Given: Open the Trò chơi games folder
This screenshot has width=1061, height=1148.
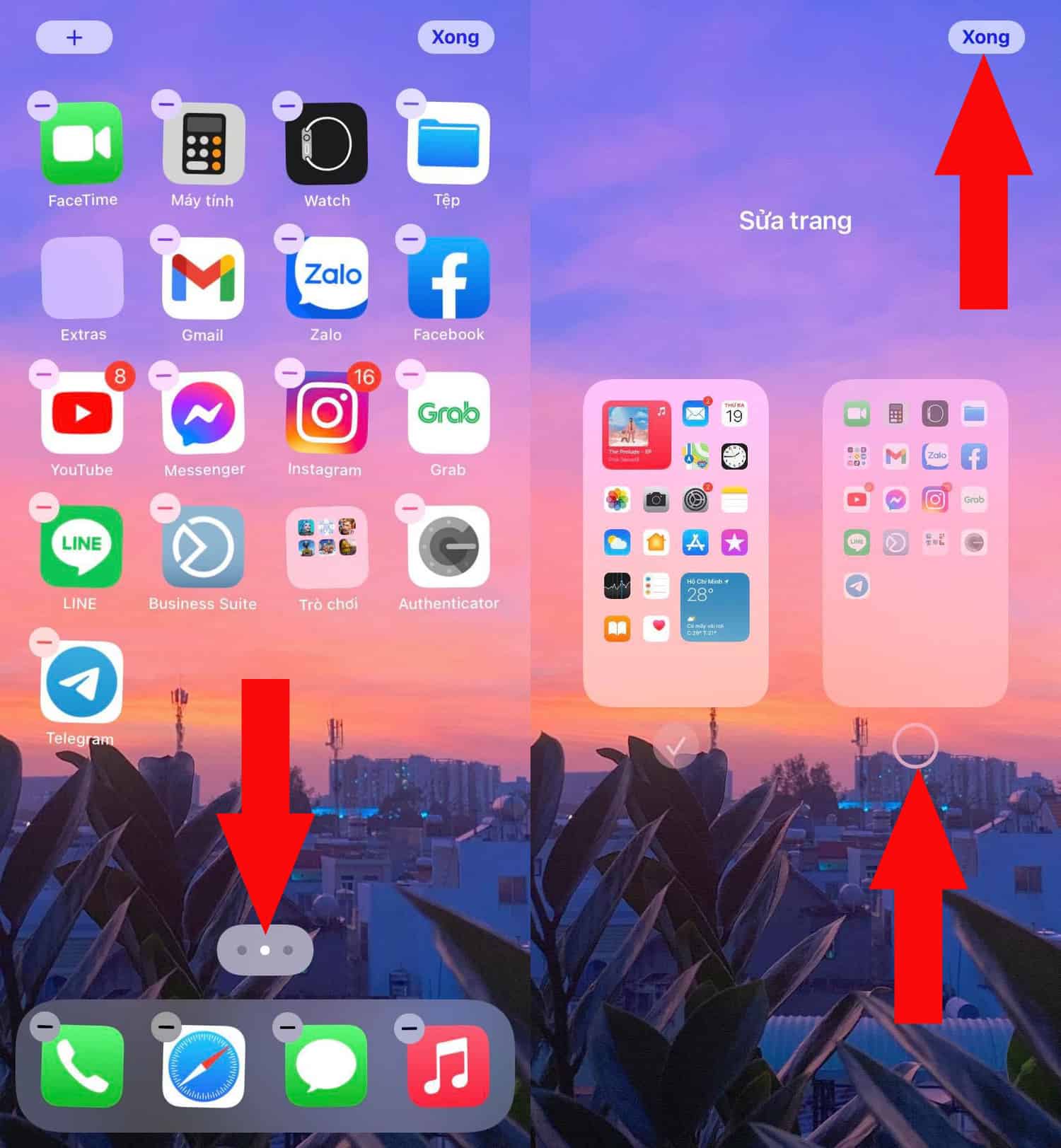Looking at the screenshot, I should (x=326, y=547).
